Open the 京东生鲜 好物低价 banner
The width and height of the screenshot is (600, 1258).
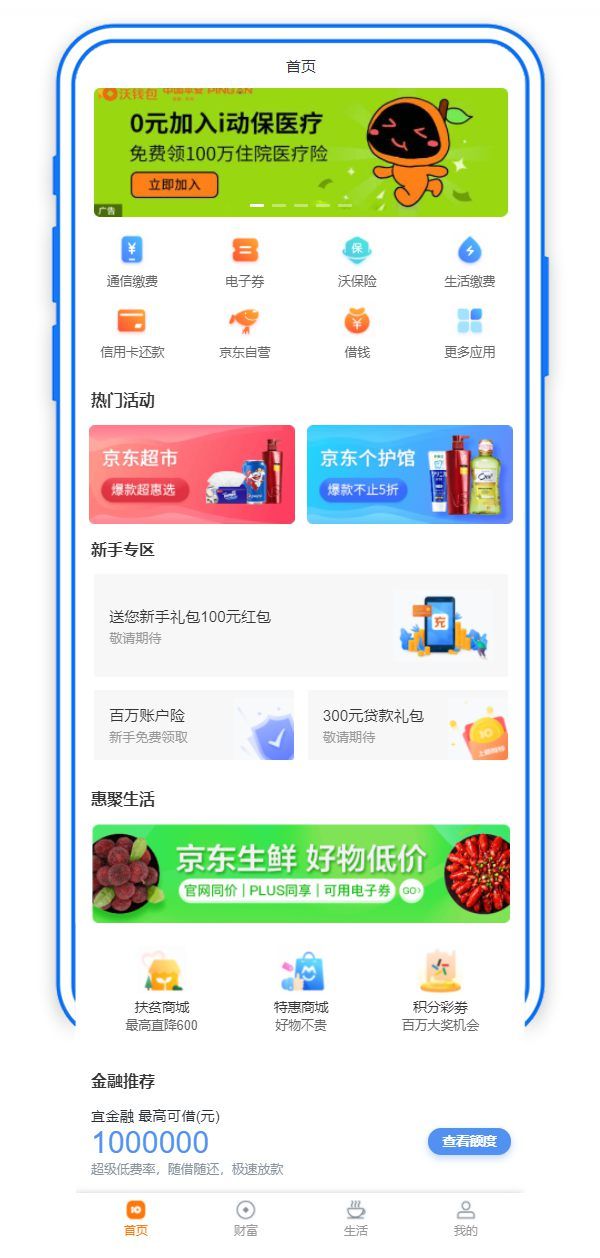300,873
